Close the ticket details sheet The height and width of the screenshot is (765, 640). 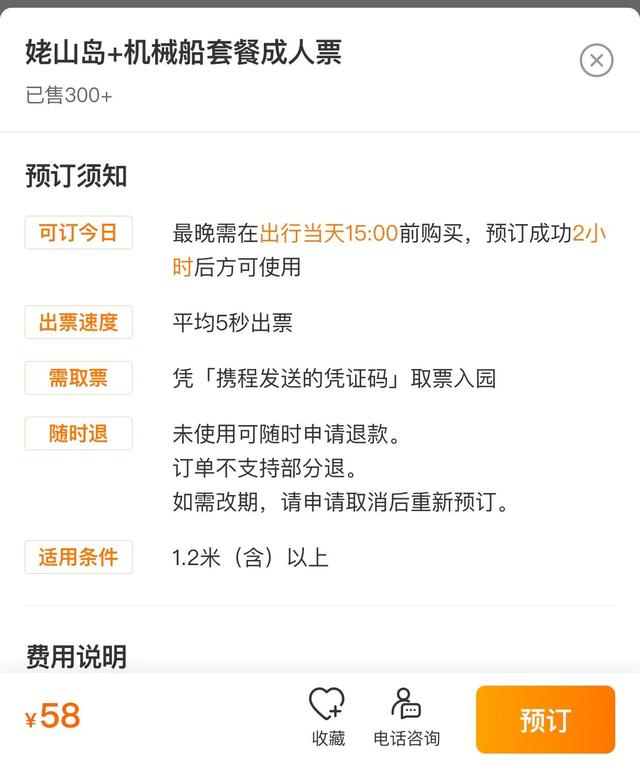596,61
